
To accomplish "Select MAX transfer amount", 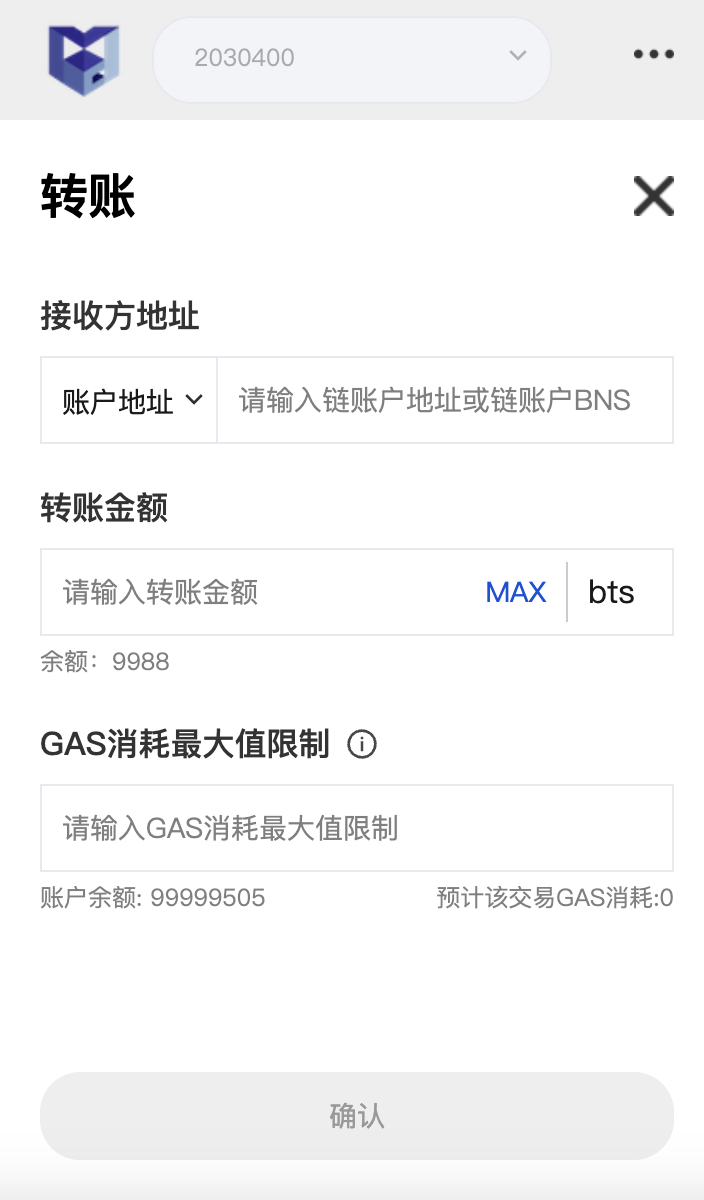I will (x=515, y=592).
